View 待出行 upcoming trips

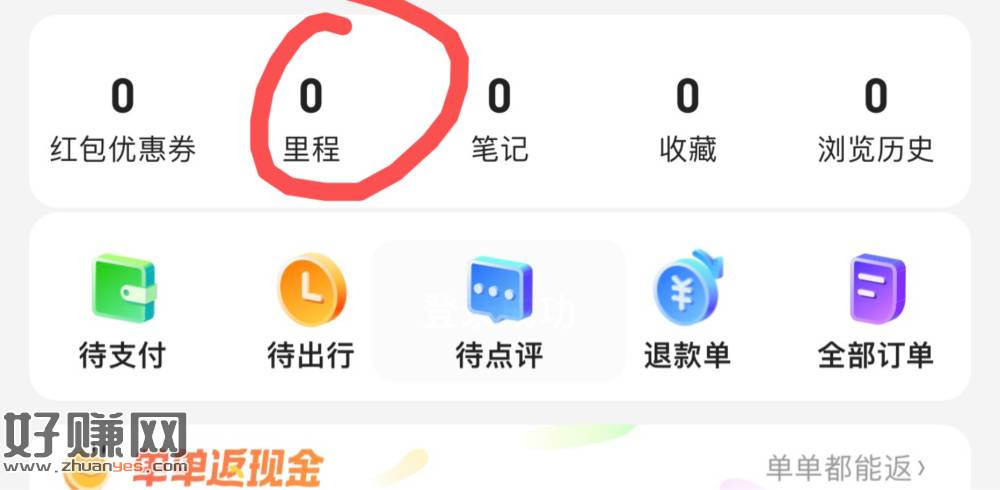311,311
